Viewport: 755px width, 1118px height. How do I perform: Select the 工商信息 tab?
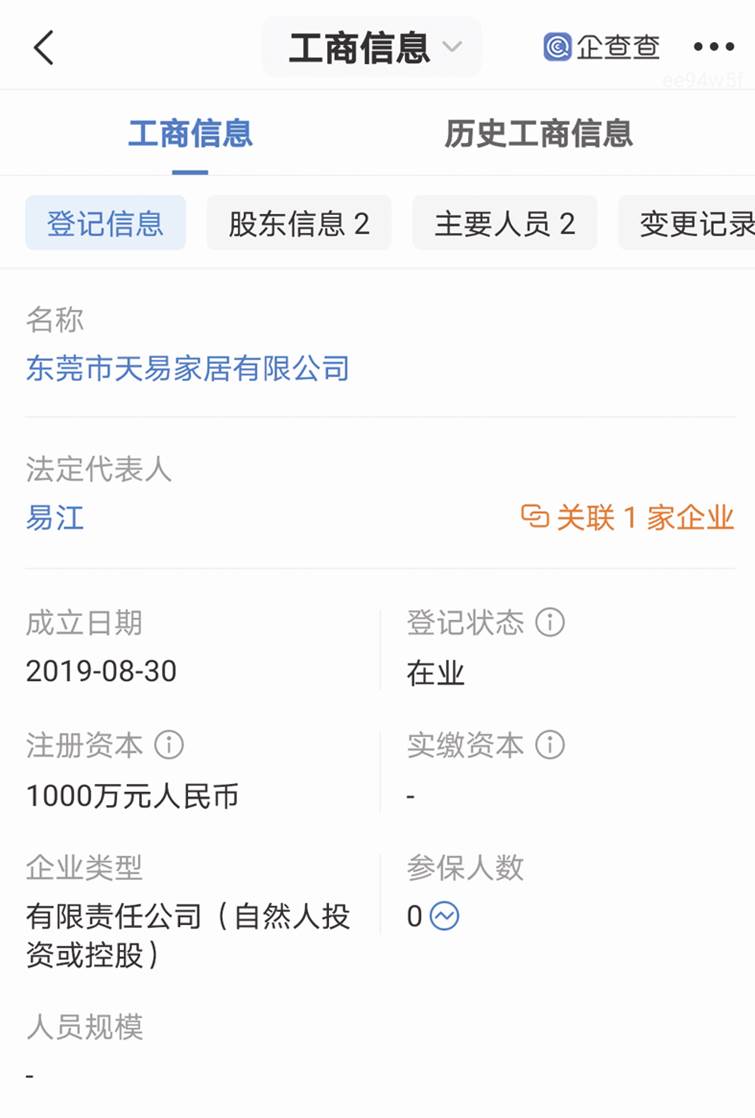pos(190,134)
